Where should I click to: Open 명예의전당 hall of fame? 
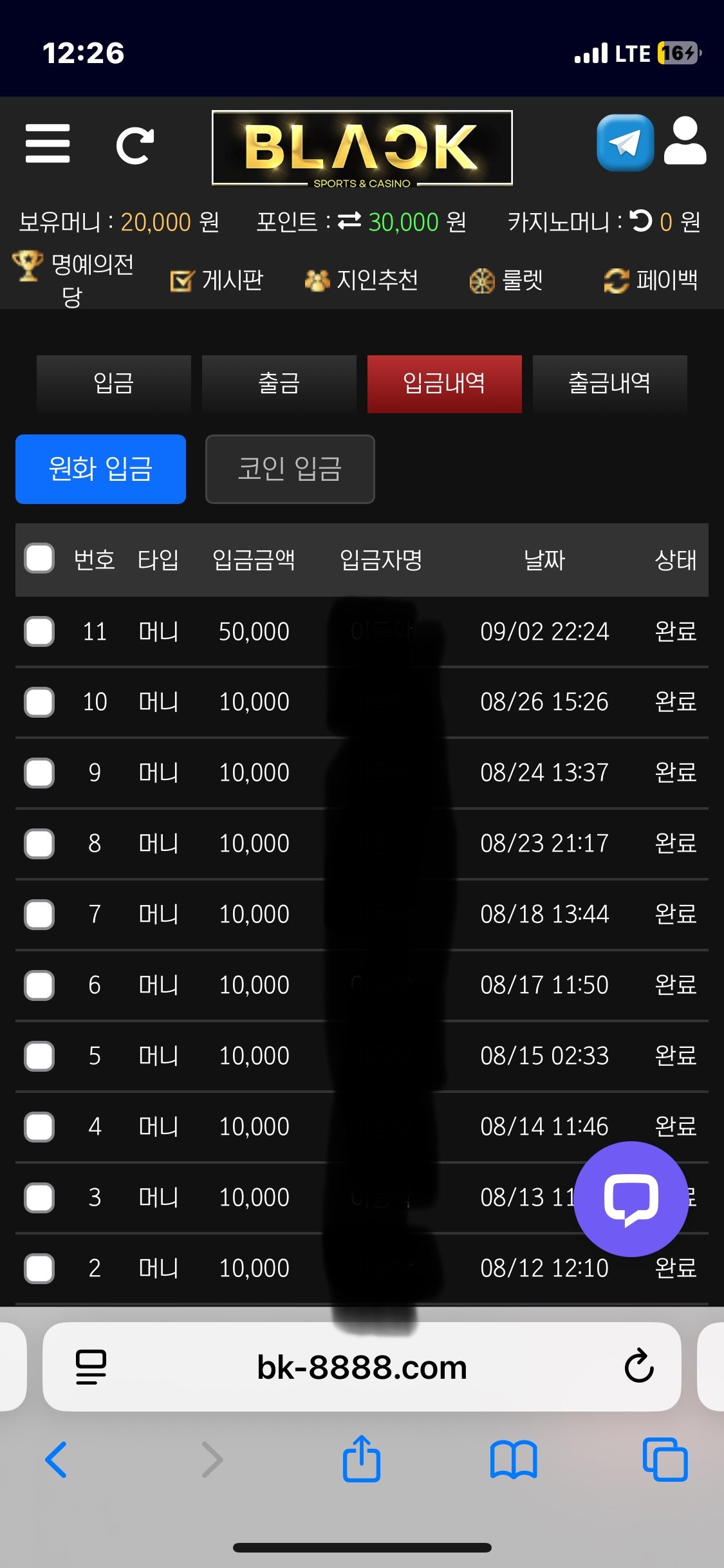click(x=73, y=279)
